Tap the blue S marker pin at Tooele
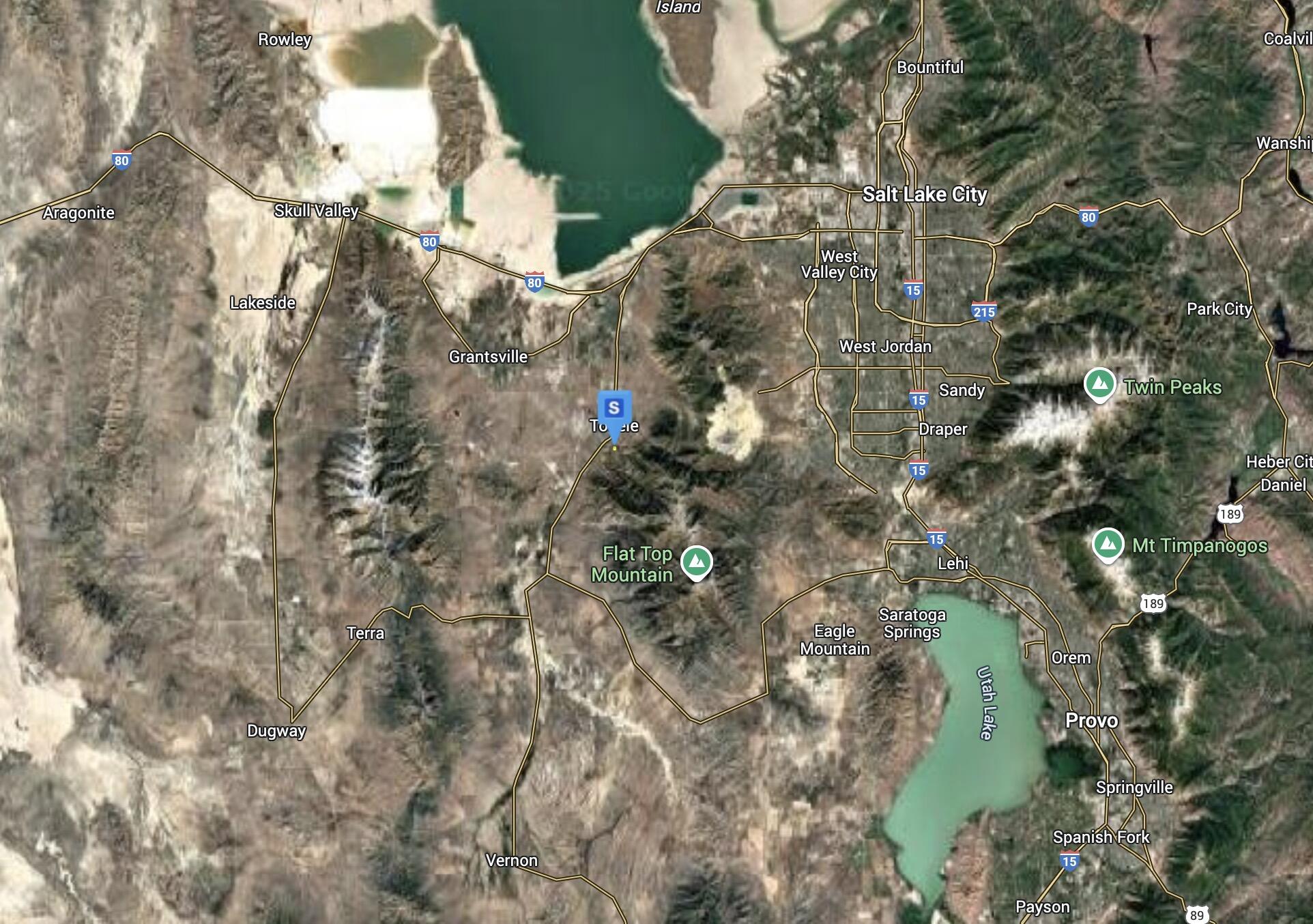 click(x=614, y=409)
